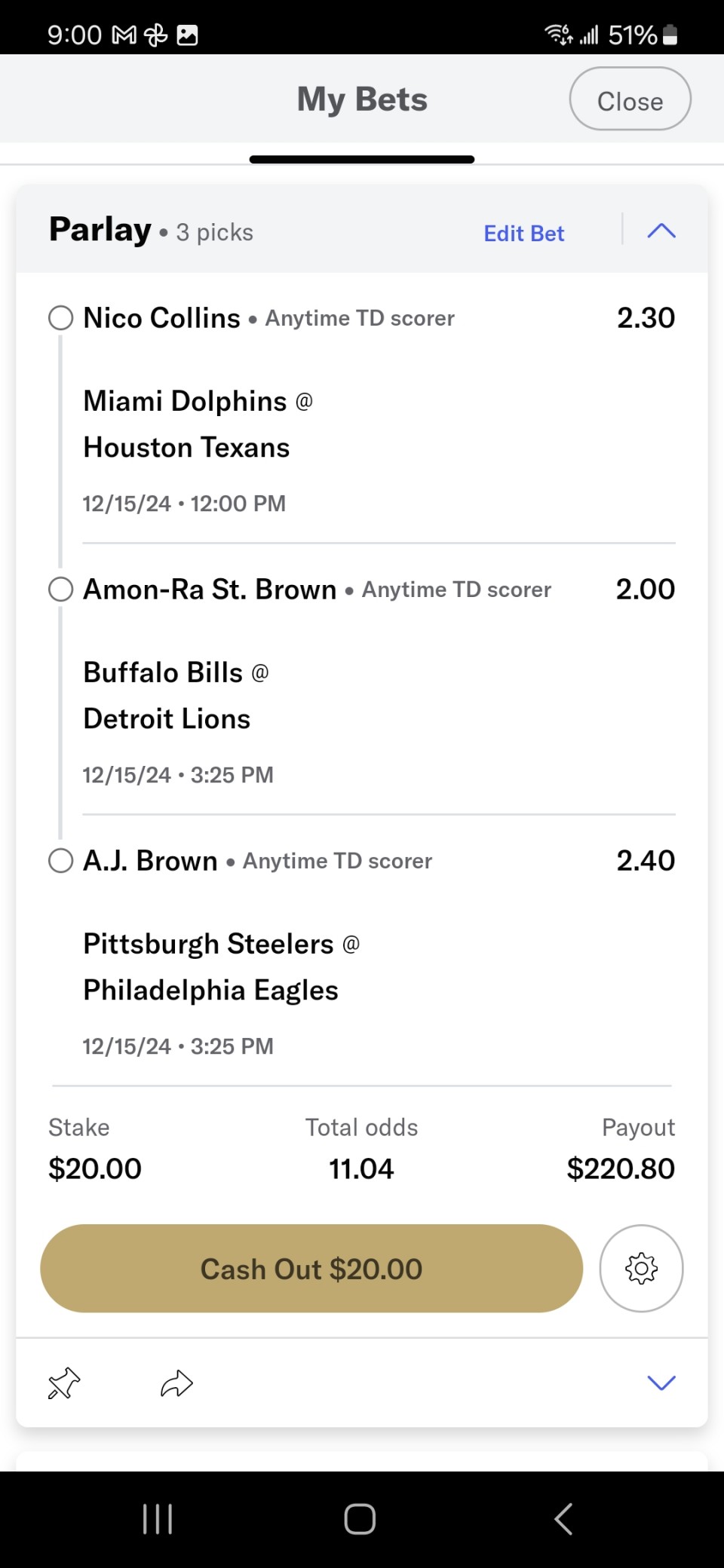This screenshot has width=724, height=1568.
Task: Share the parlay bet slip
Action: pyautogui.click(x=177, y=1383)
